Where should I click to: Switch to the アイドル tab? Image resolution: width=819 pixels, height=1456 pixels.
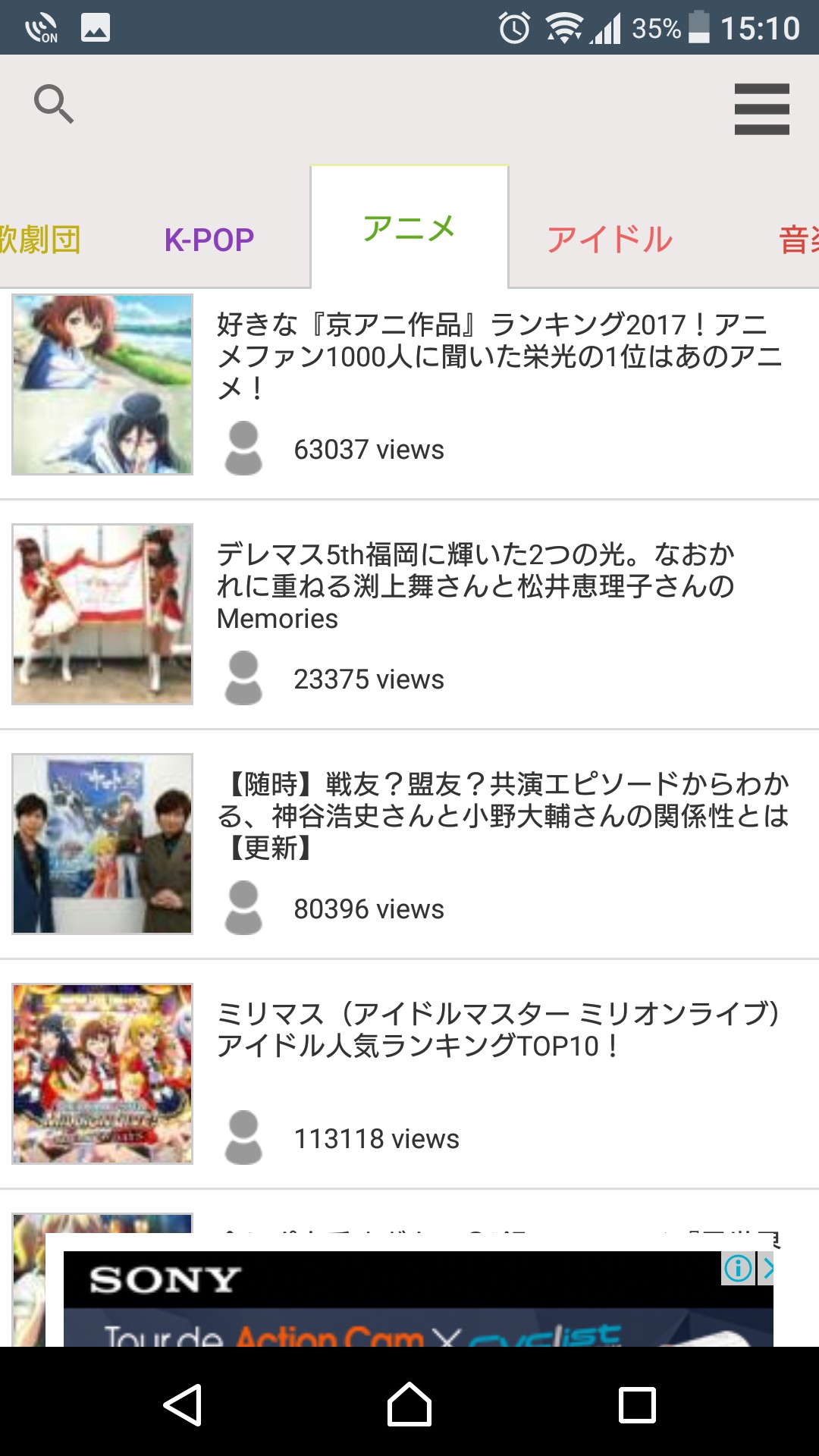point(610,240)
